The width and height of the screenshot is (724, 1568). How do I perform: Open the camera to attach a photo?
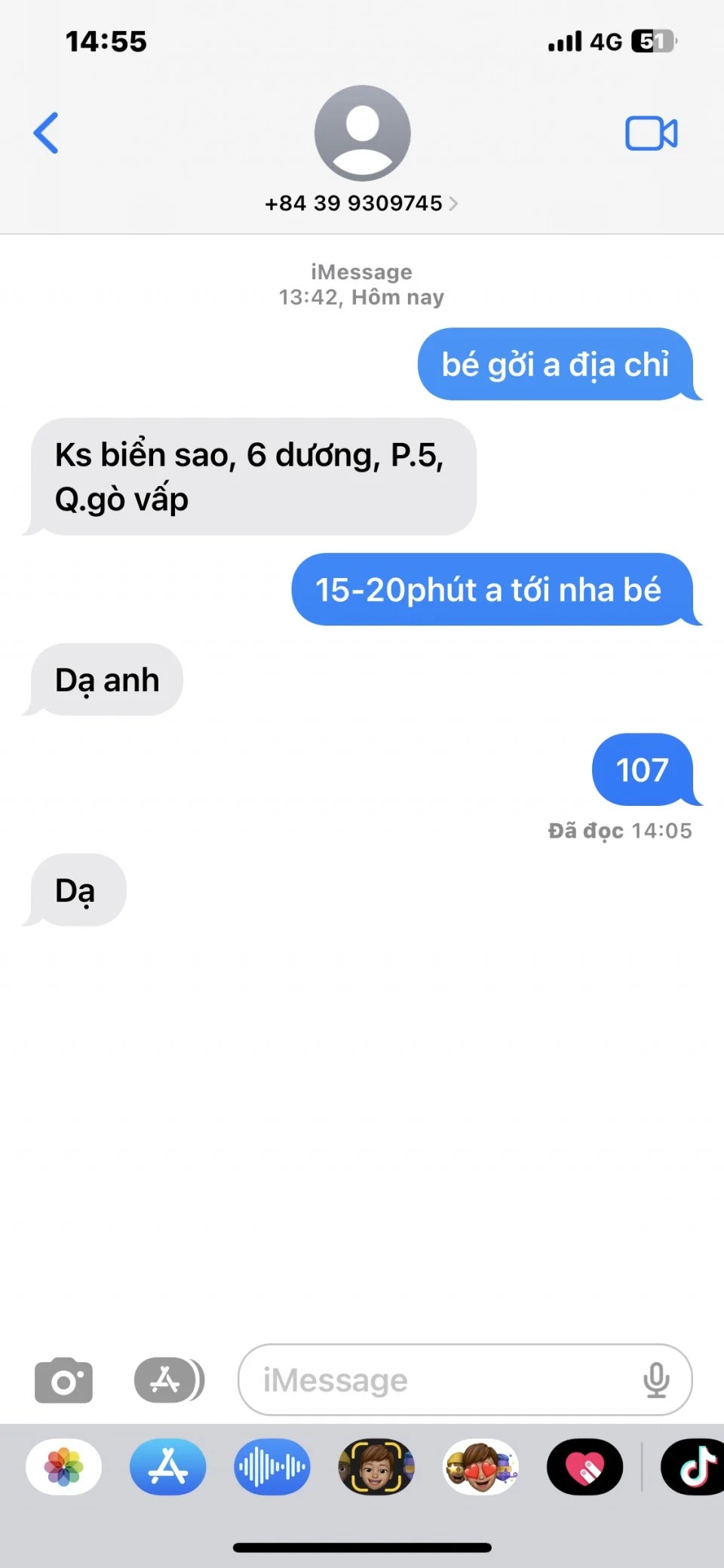point(63,1380)
